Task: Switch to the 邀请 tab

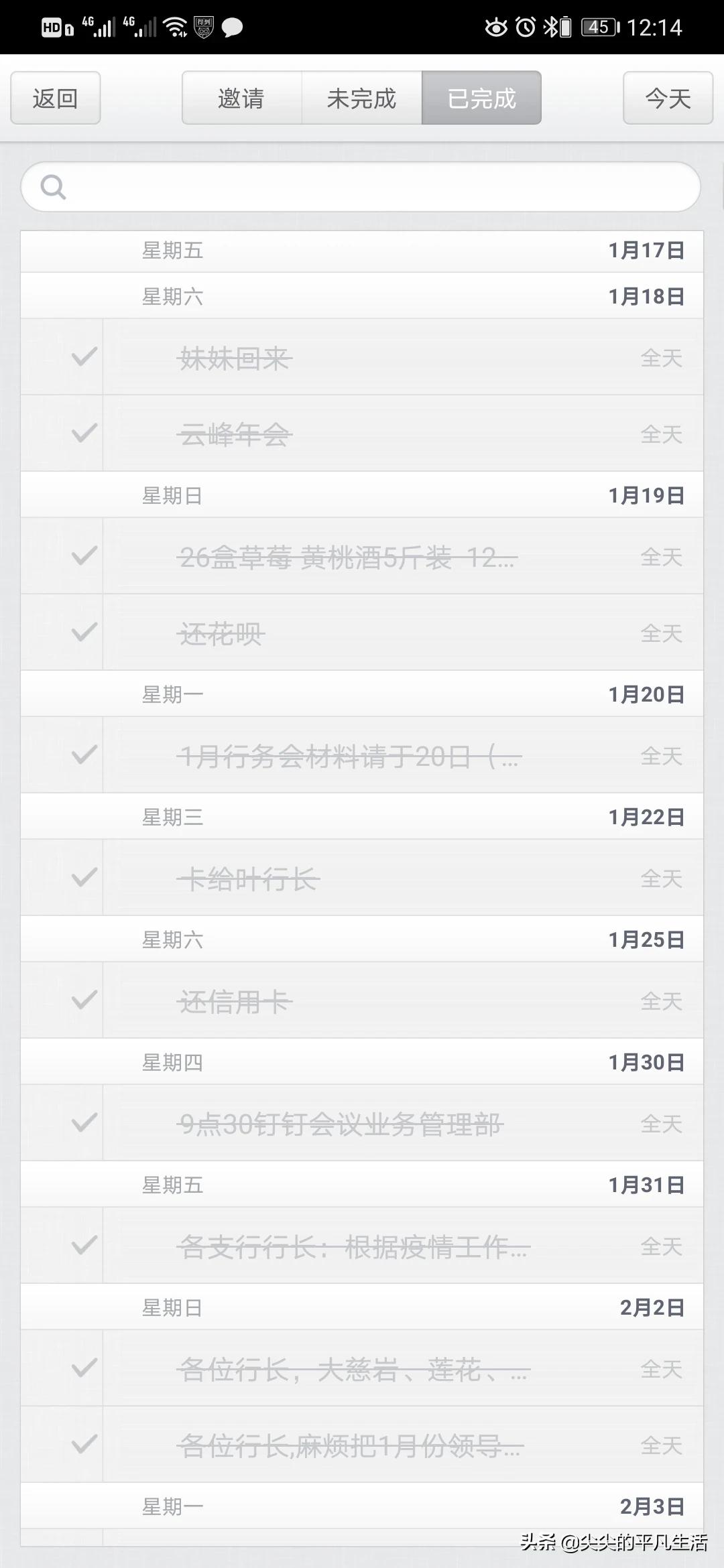Action: (241, 99)
